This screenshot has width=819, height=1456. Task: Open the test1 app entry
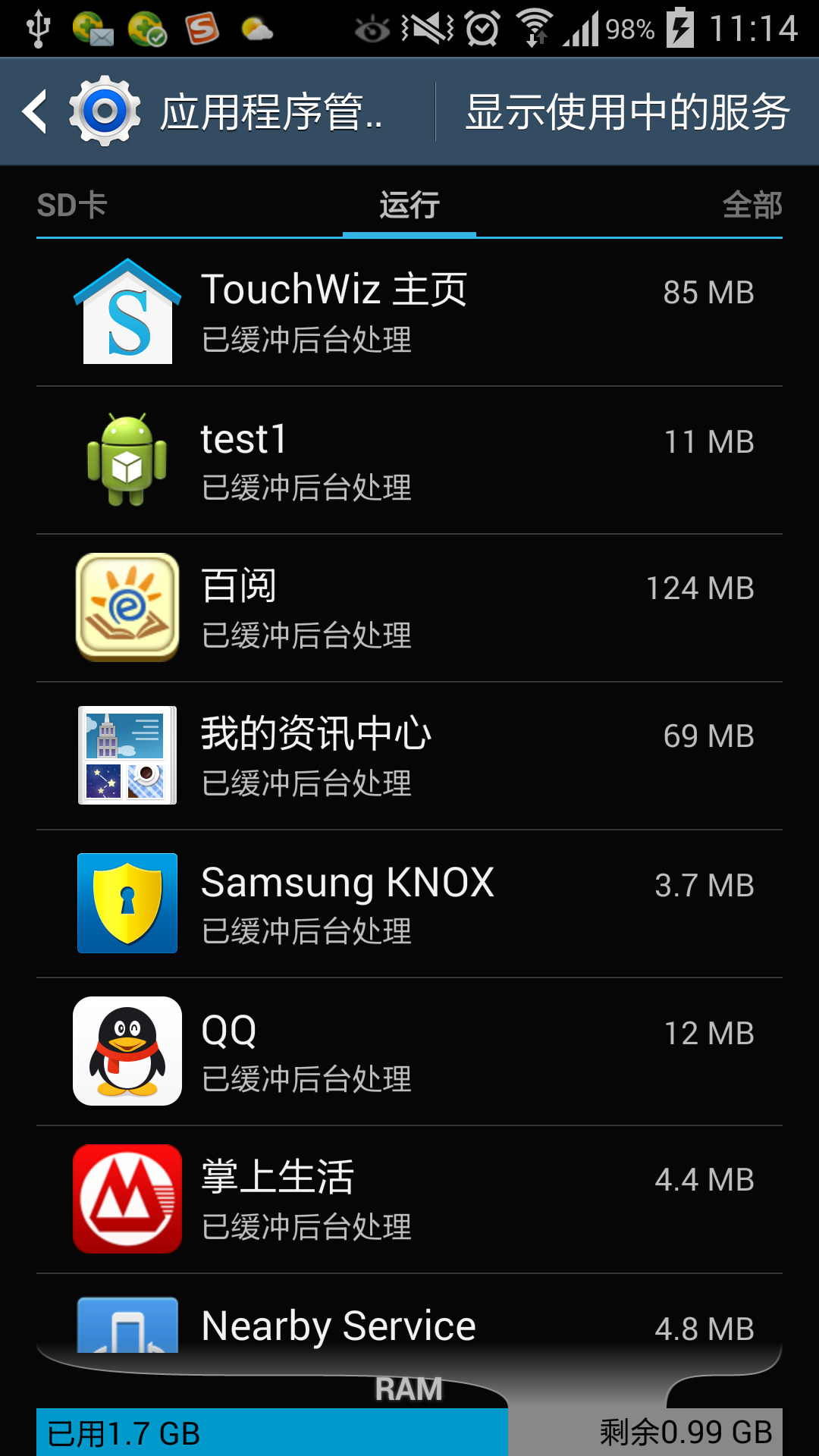coord(409,460)
